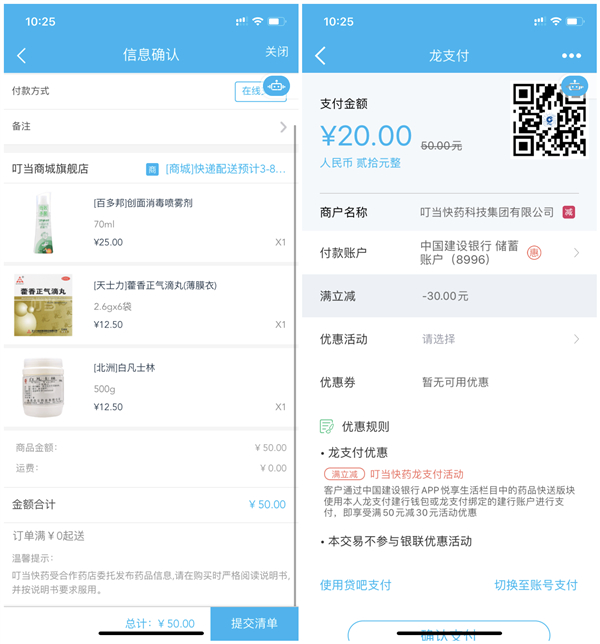This screenshot has height=644, width=600.
Task: Open the robot assistant icon on 龙支付
Action: 574,88
